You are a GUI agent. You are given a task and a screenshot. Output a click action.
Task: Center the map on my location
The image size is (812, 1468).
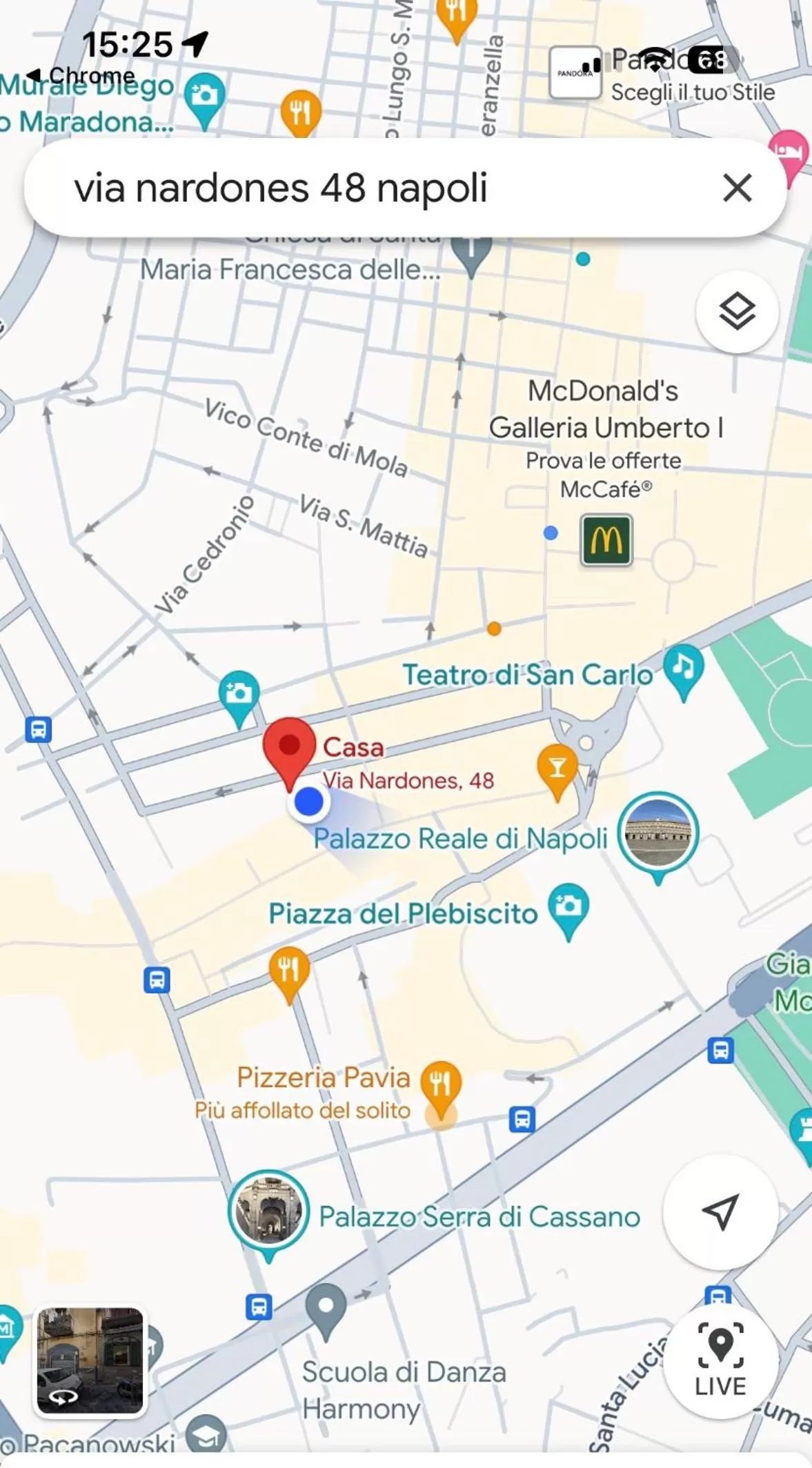(x=720, y=1212)
